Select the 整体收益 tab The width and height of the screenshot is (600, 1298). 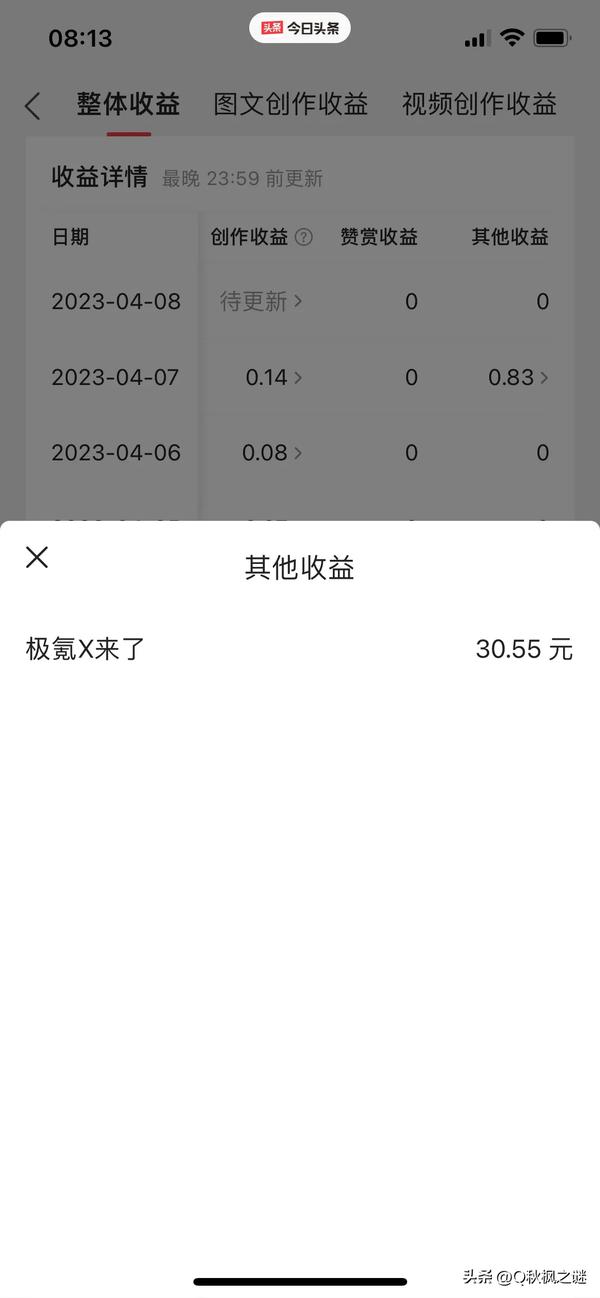coord(128,104)
